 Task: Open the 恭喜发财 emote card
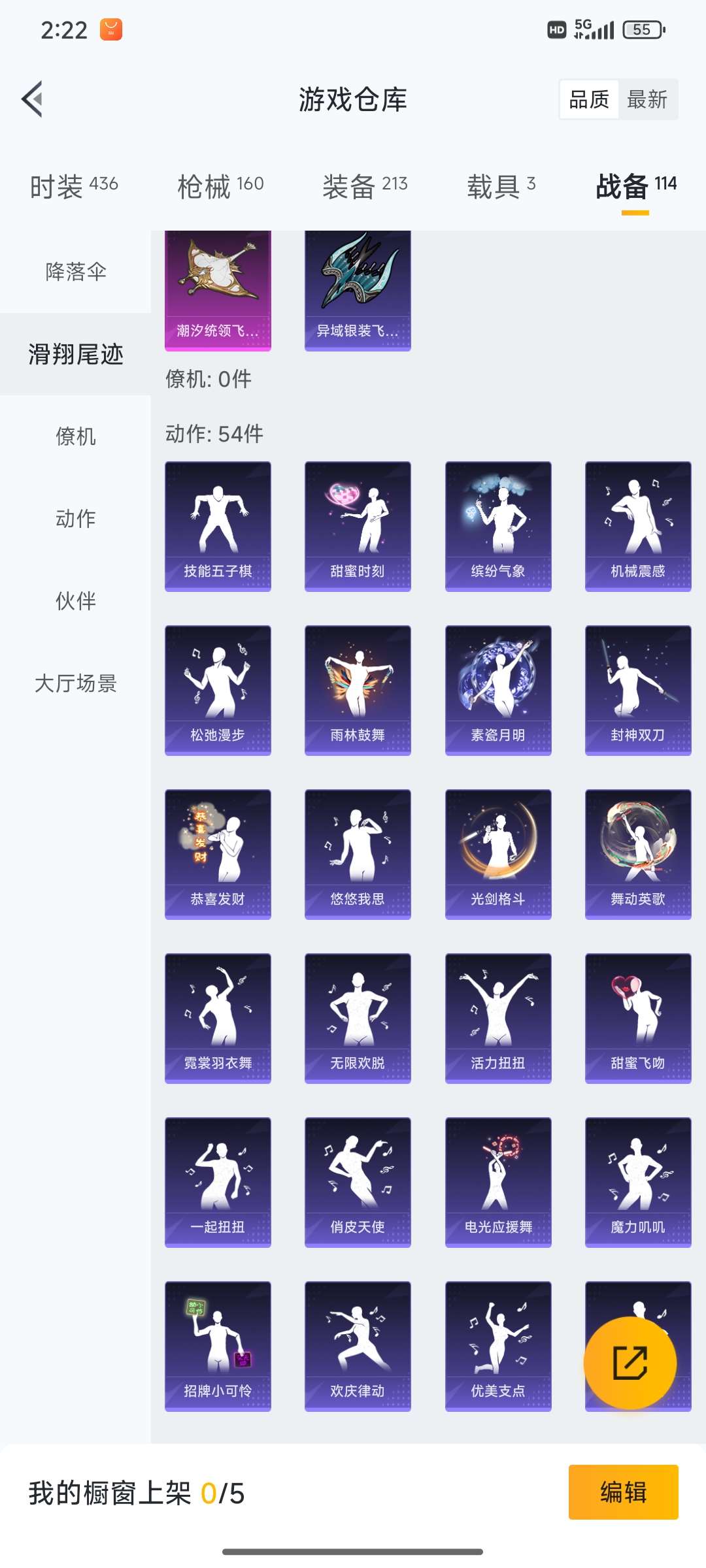click(218, 854)
